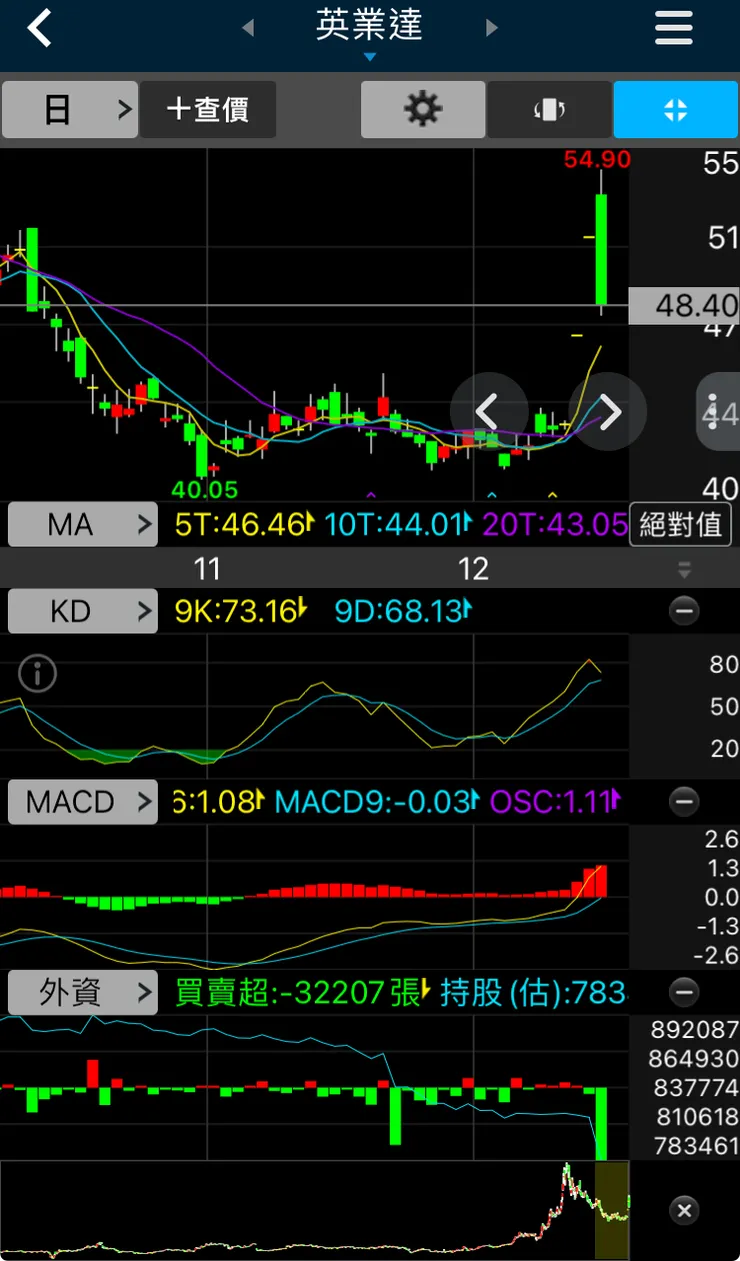Tap the 查價 price check button
Screen dimensions: 740x1261
click(207, 108)
